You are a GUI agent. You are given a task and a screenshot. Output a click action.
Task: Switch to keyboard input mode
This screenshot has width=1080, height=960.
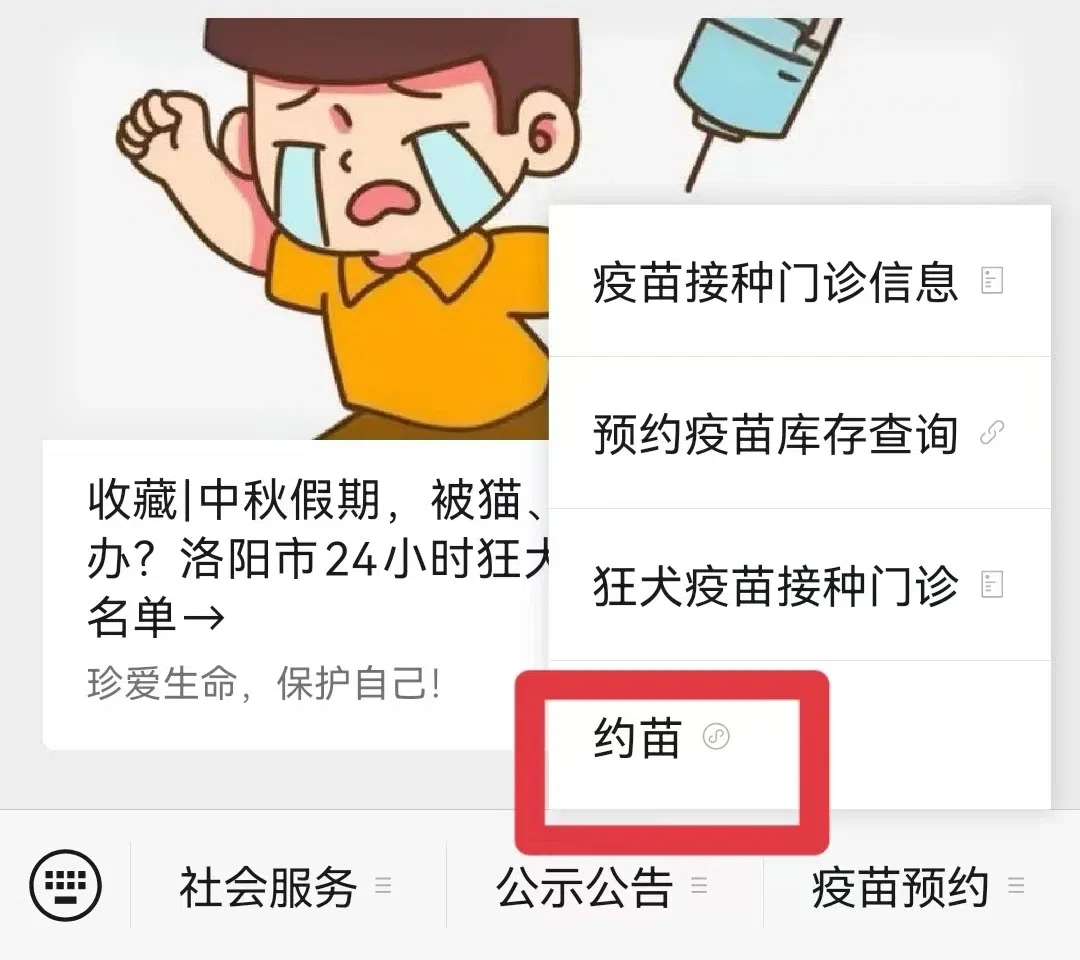[66, 885]
